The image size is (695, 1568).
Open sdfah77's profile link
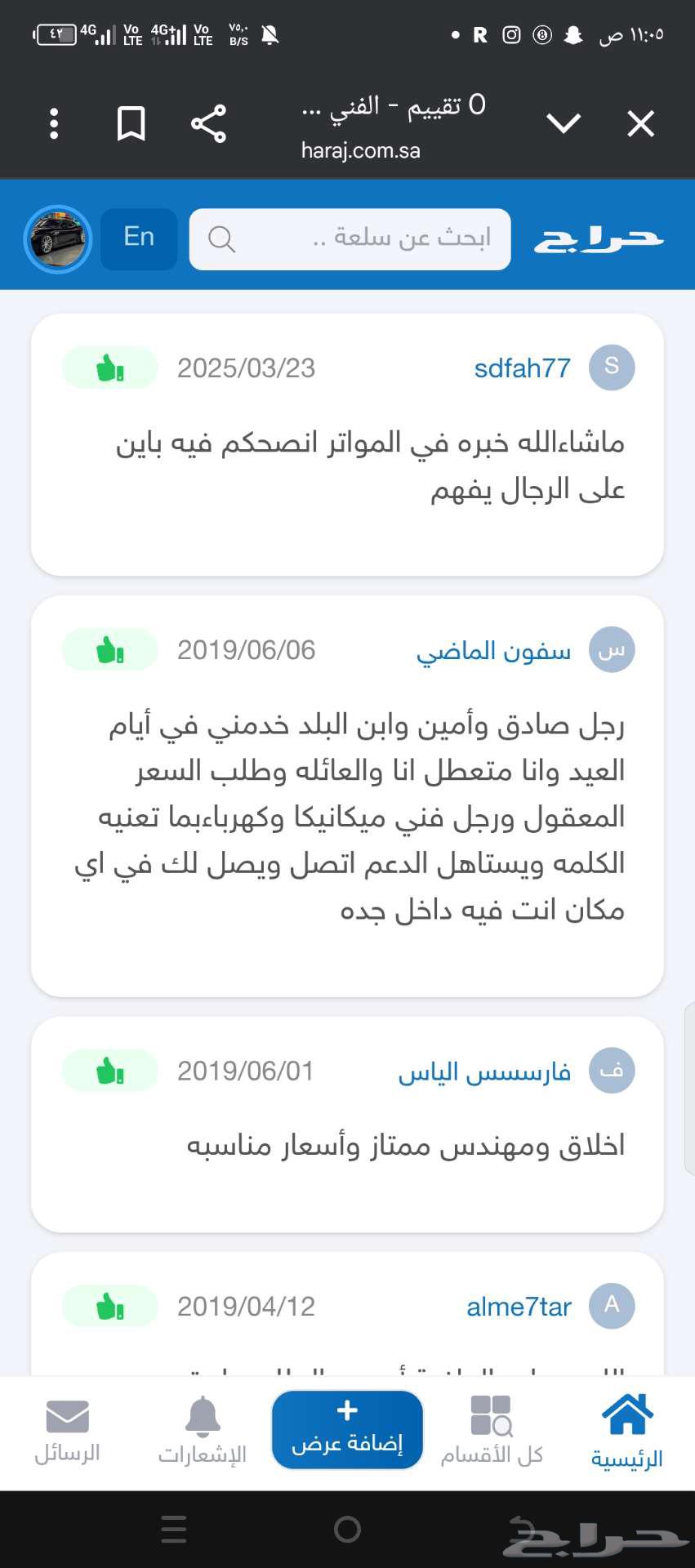(522, 367)
